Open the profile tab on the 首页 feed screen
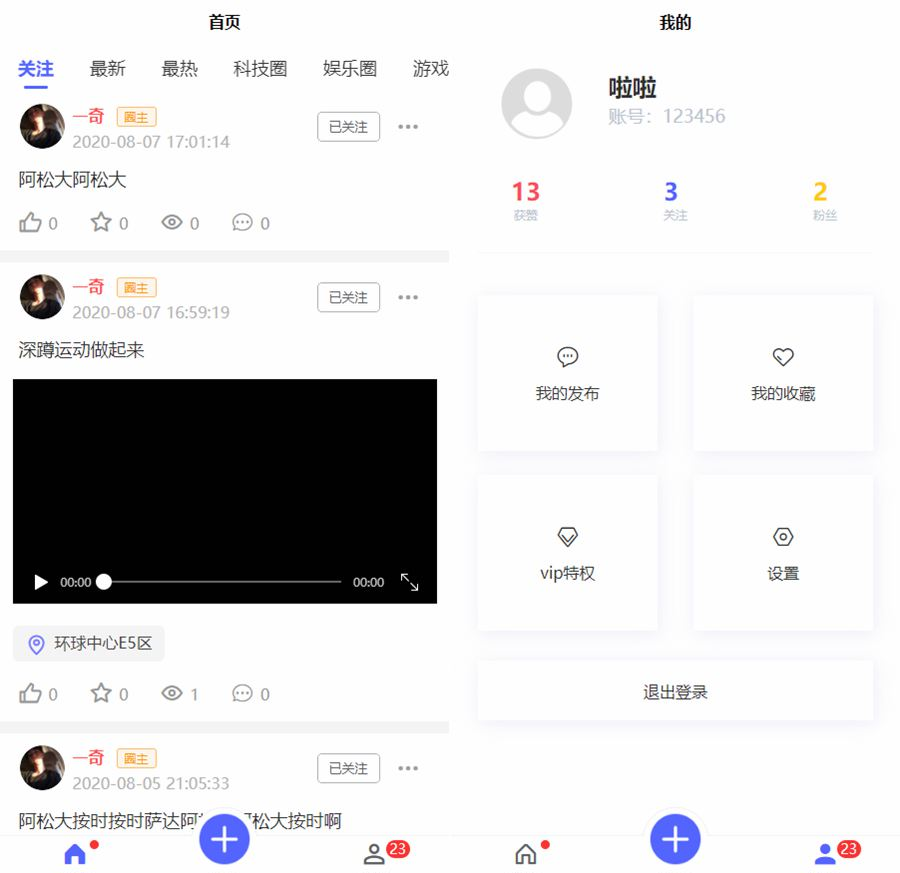 point(374,854)
